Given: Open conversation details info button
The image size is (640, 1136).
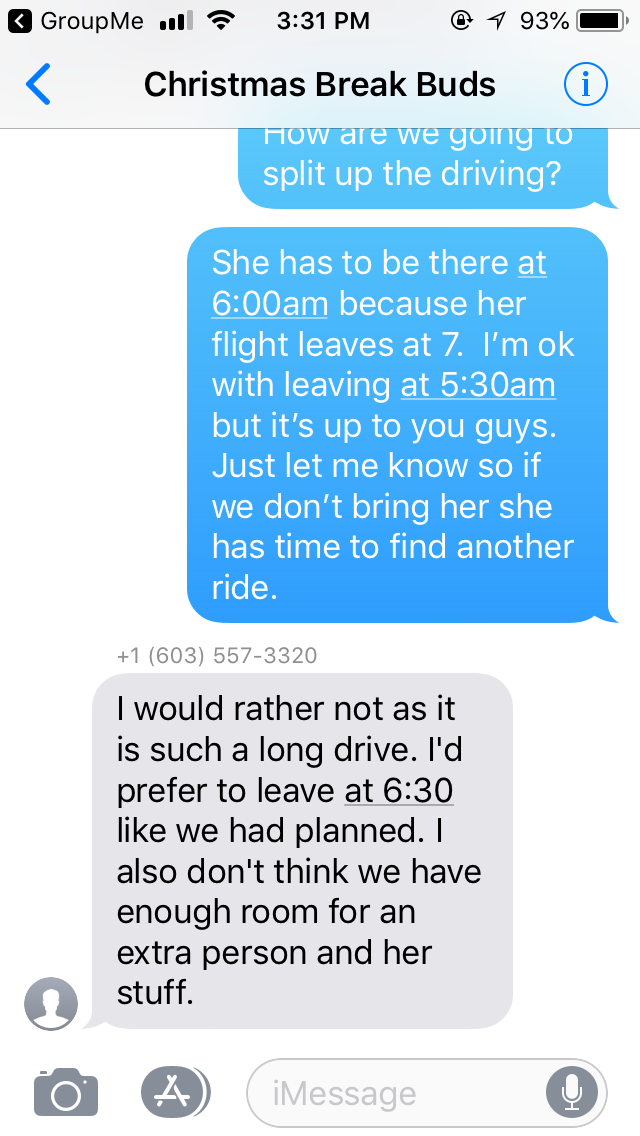Looking at the screenshot, I should pos(585,85).
